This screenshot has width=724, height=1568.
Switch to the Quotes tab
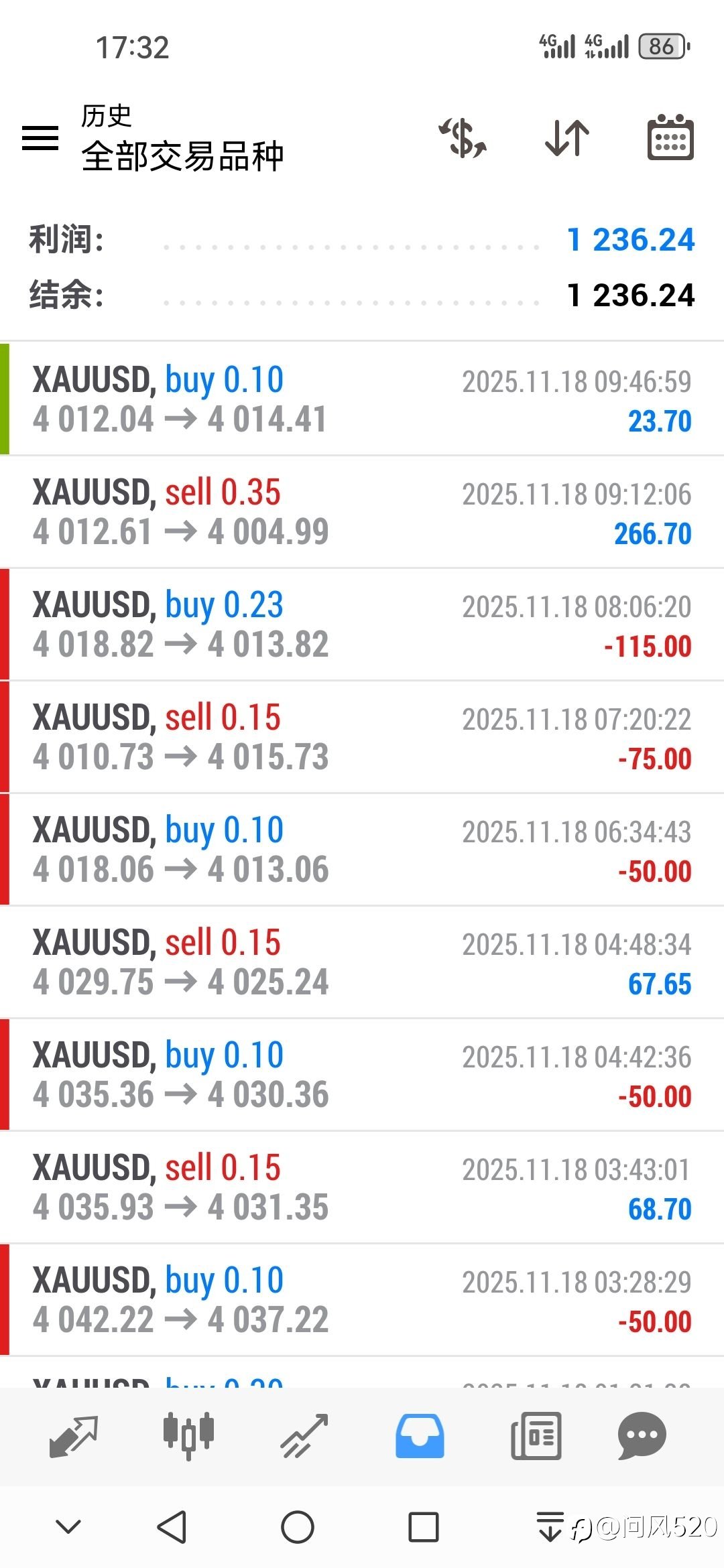point(74,1436)
